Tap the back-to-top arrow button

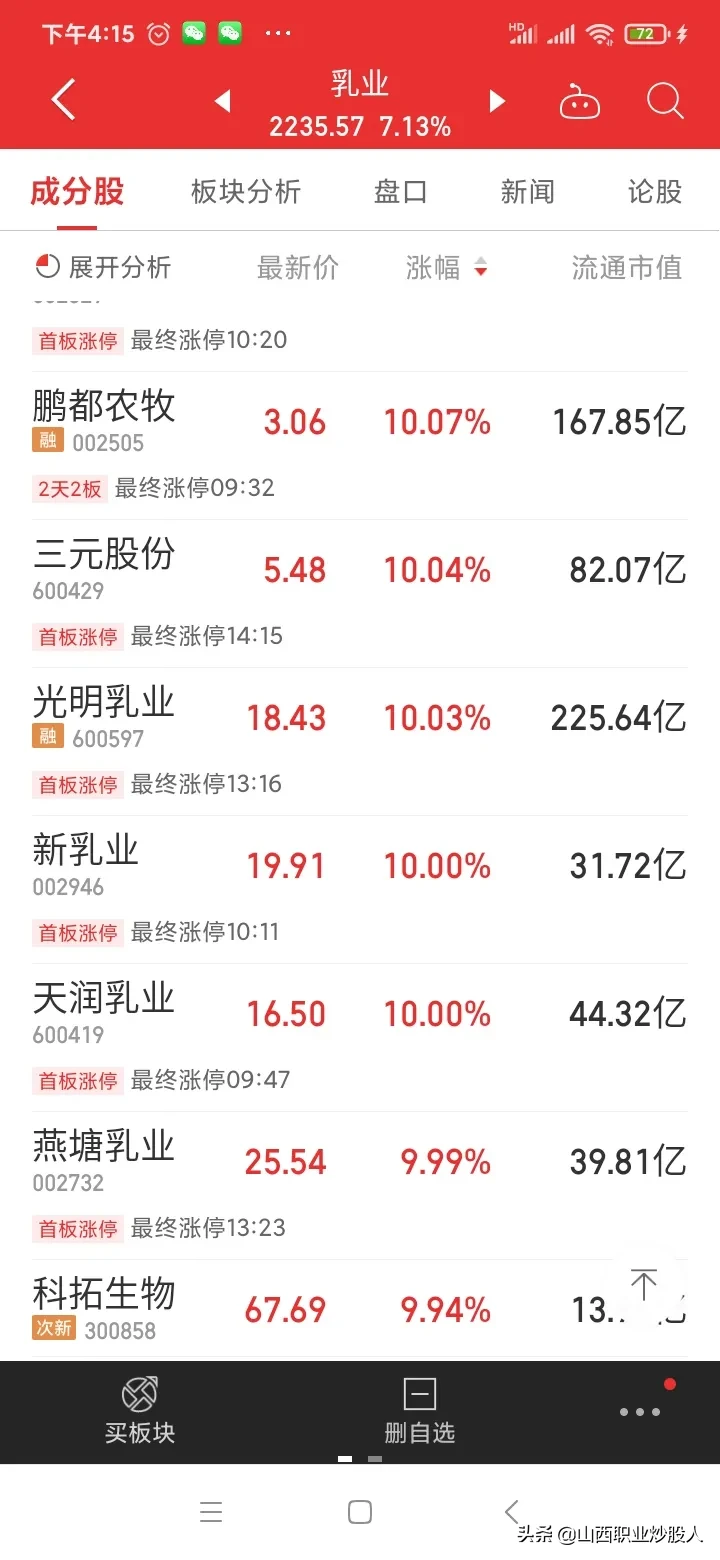(x=643, y=1286)
